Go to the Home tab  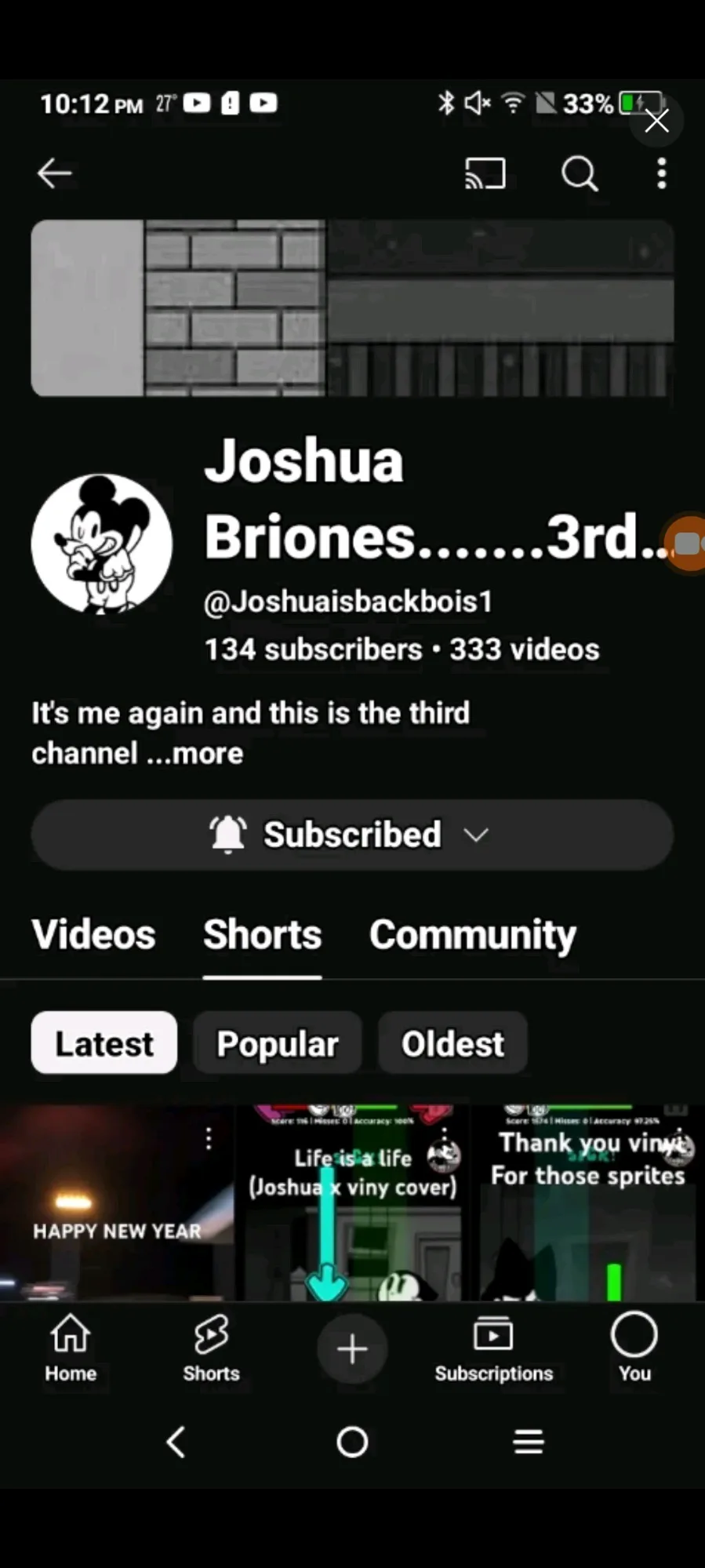click(71, 1349)
